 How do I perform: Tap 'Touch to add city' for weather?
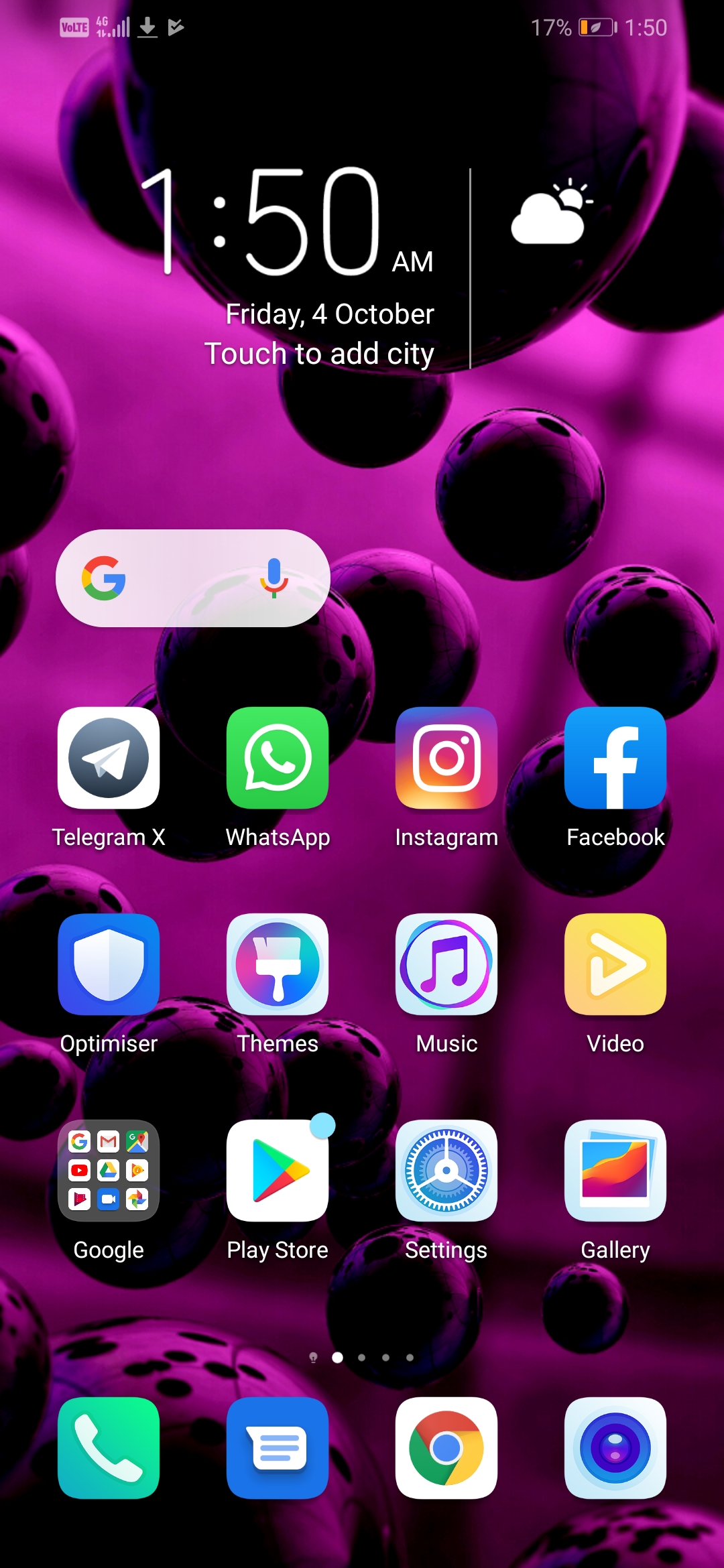[319, 354]
